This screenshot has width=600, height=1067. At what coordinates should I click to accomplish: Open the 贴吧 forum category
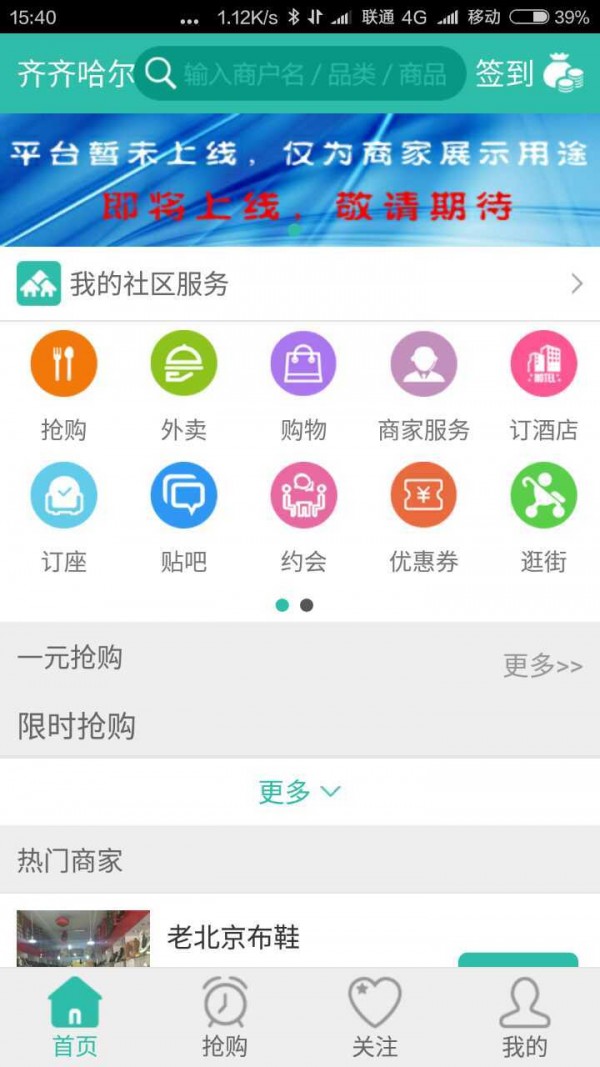[184, 496]
